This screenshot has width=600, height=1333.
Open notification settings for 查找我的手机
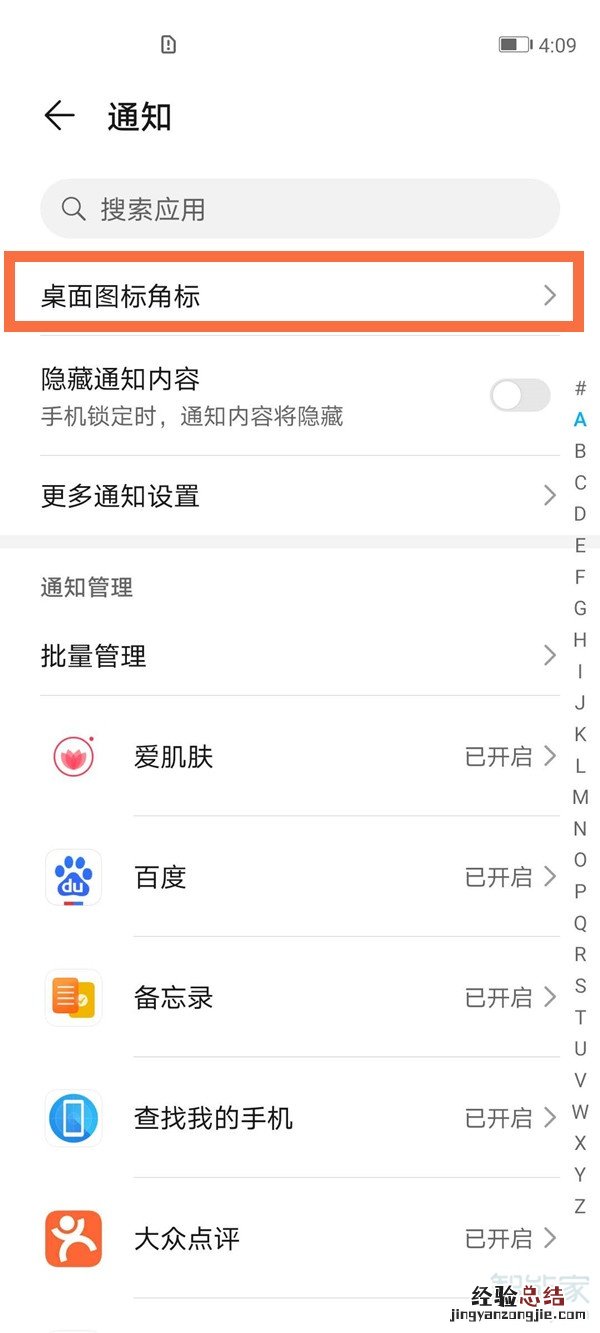(300, 1117)
